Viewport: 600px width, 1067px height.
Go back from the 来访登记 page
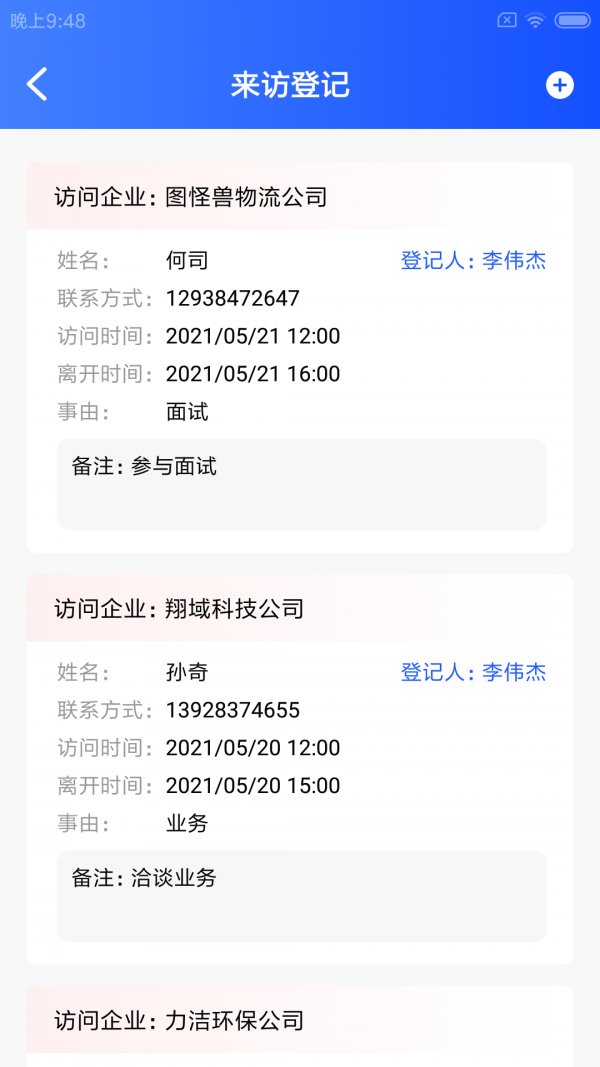point(37,85)
